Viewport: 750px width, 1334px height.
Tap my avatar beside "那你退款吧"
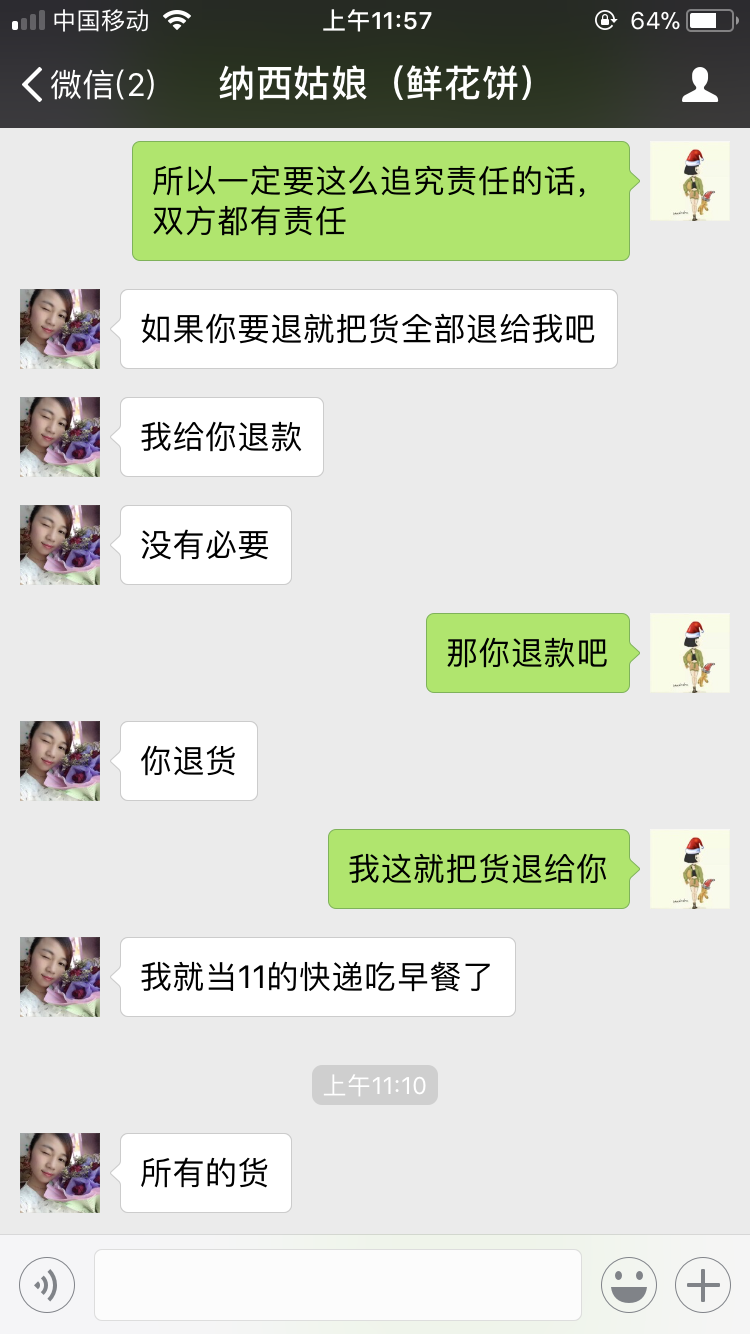click(689, 653)
